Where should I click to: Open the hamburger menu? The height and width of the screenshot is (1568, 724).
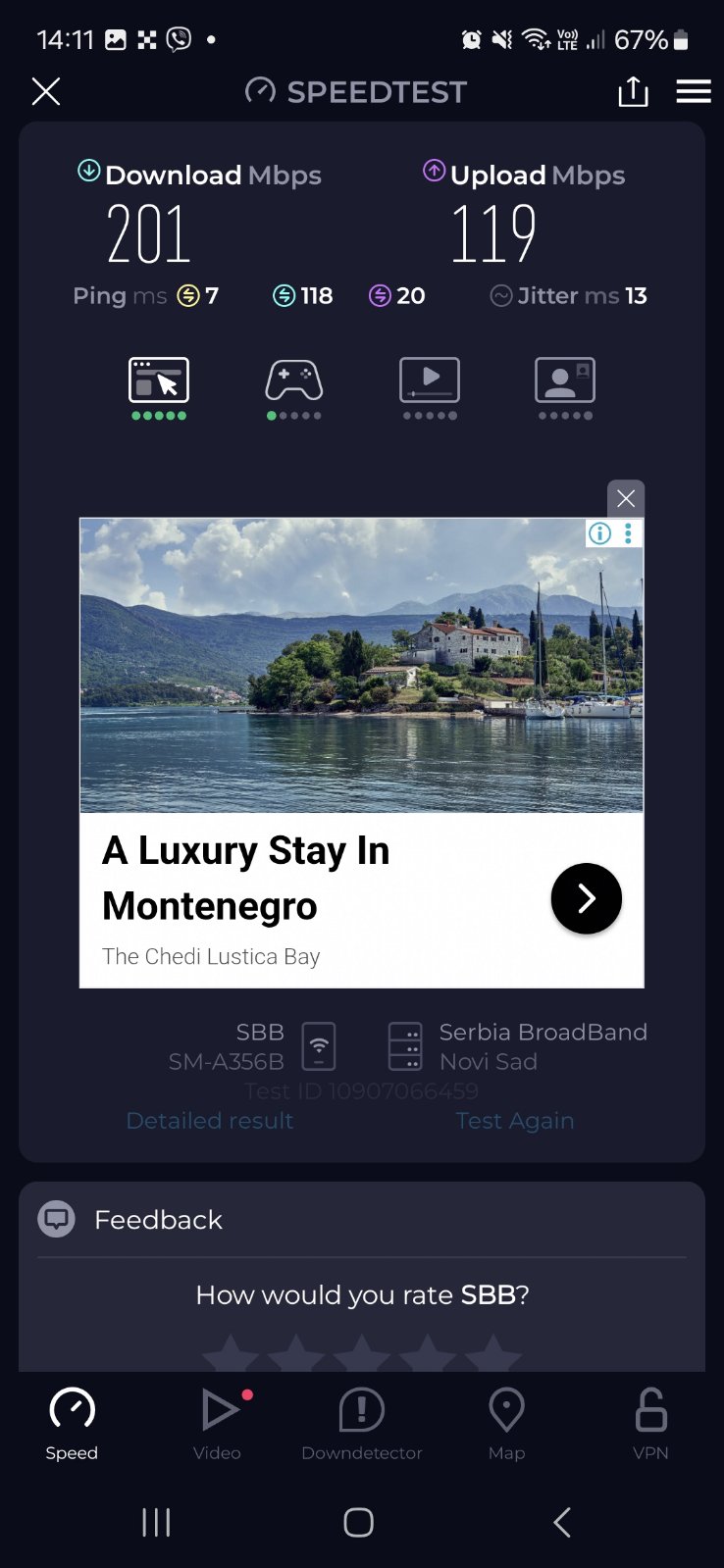[x=694, y=91]
